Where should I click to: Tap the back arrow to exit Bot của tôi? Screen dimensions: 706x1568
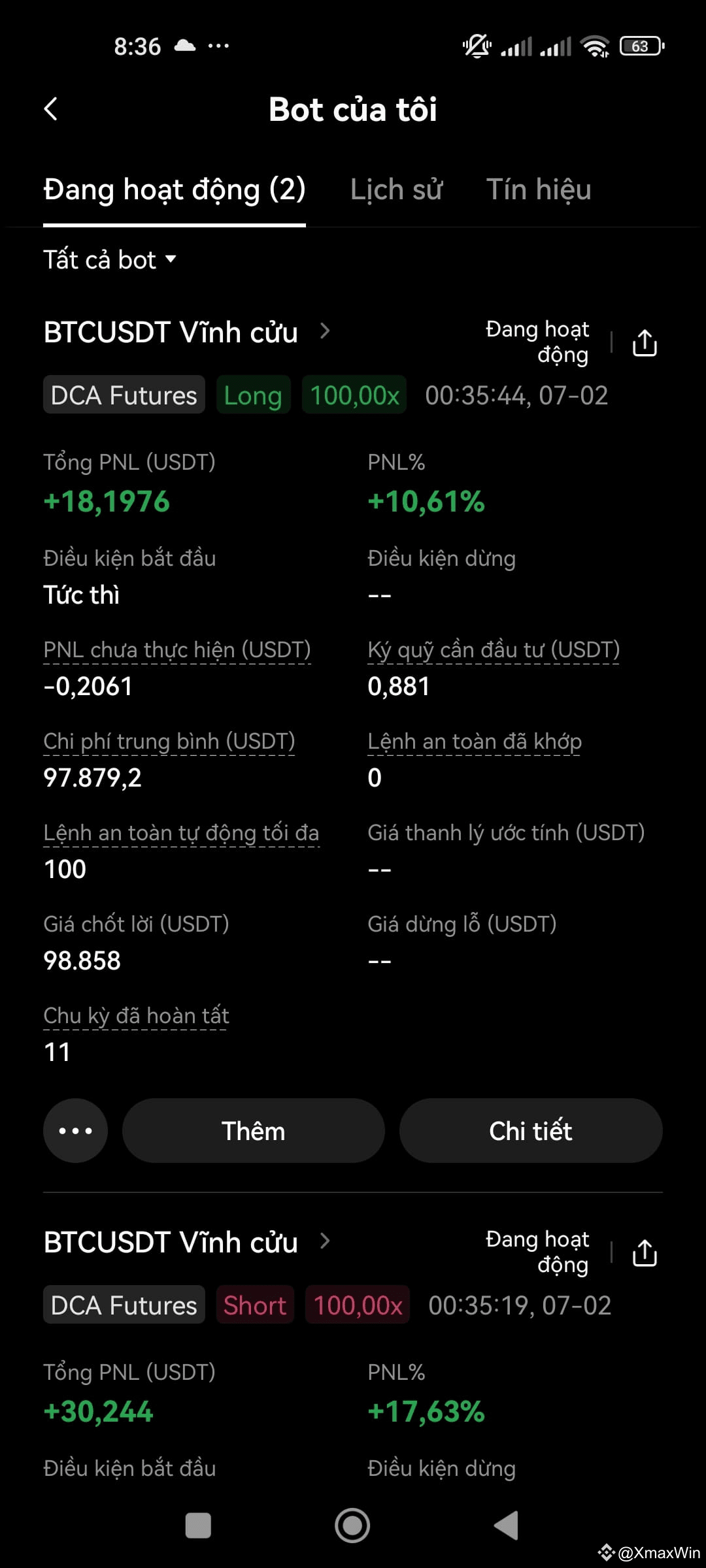(x=51, y=108)
